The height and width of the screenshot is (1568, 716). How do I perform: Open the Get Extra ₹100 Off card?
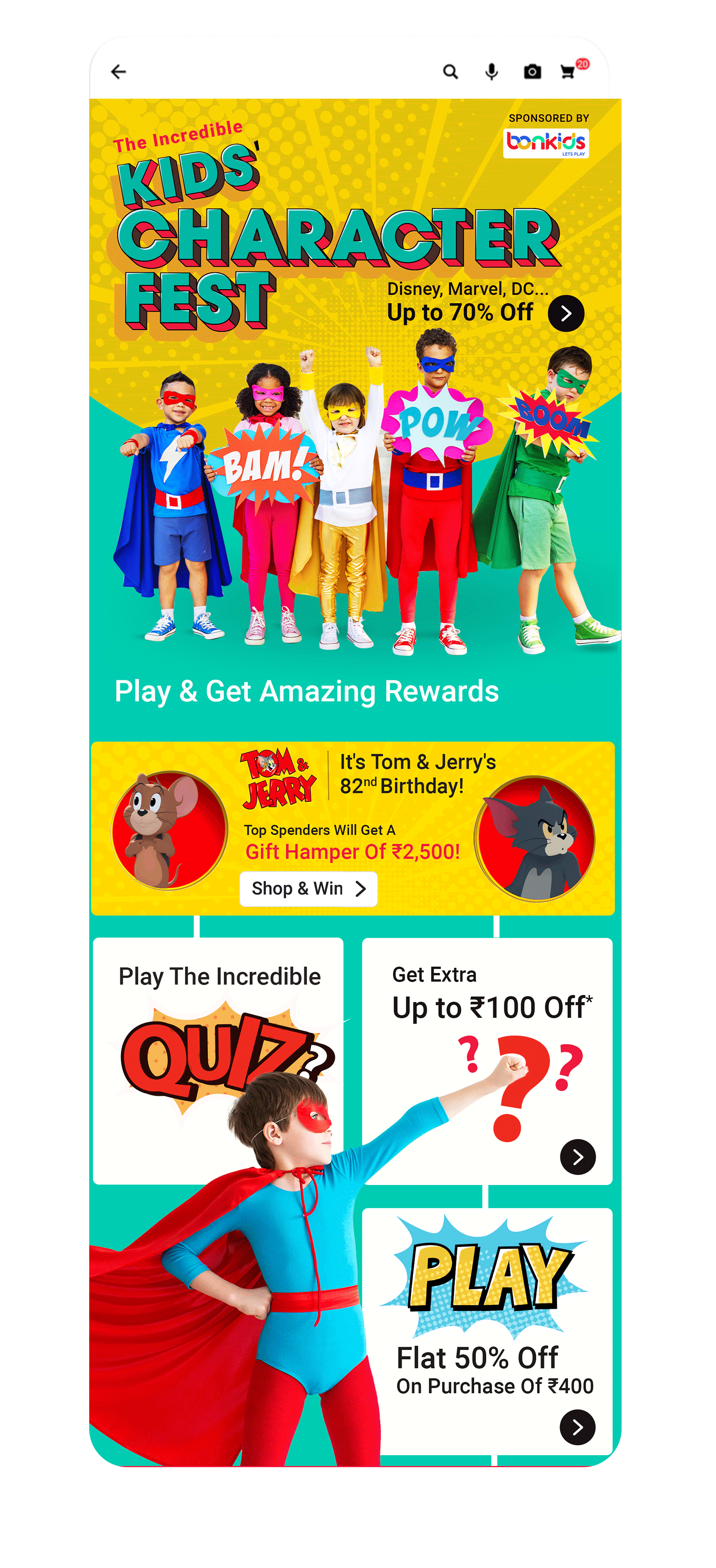[x=487, y=1059]
